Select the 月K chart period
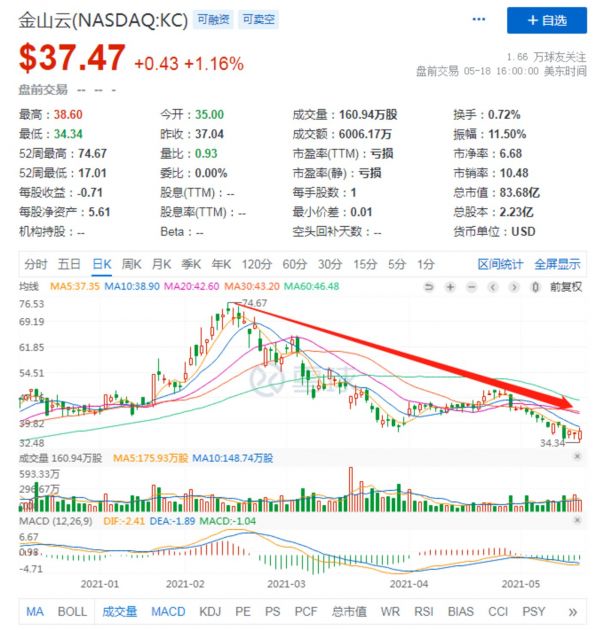The image size is (600, 630). pyautogui.click(x=162, y=264)
